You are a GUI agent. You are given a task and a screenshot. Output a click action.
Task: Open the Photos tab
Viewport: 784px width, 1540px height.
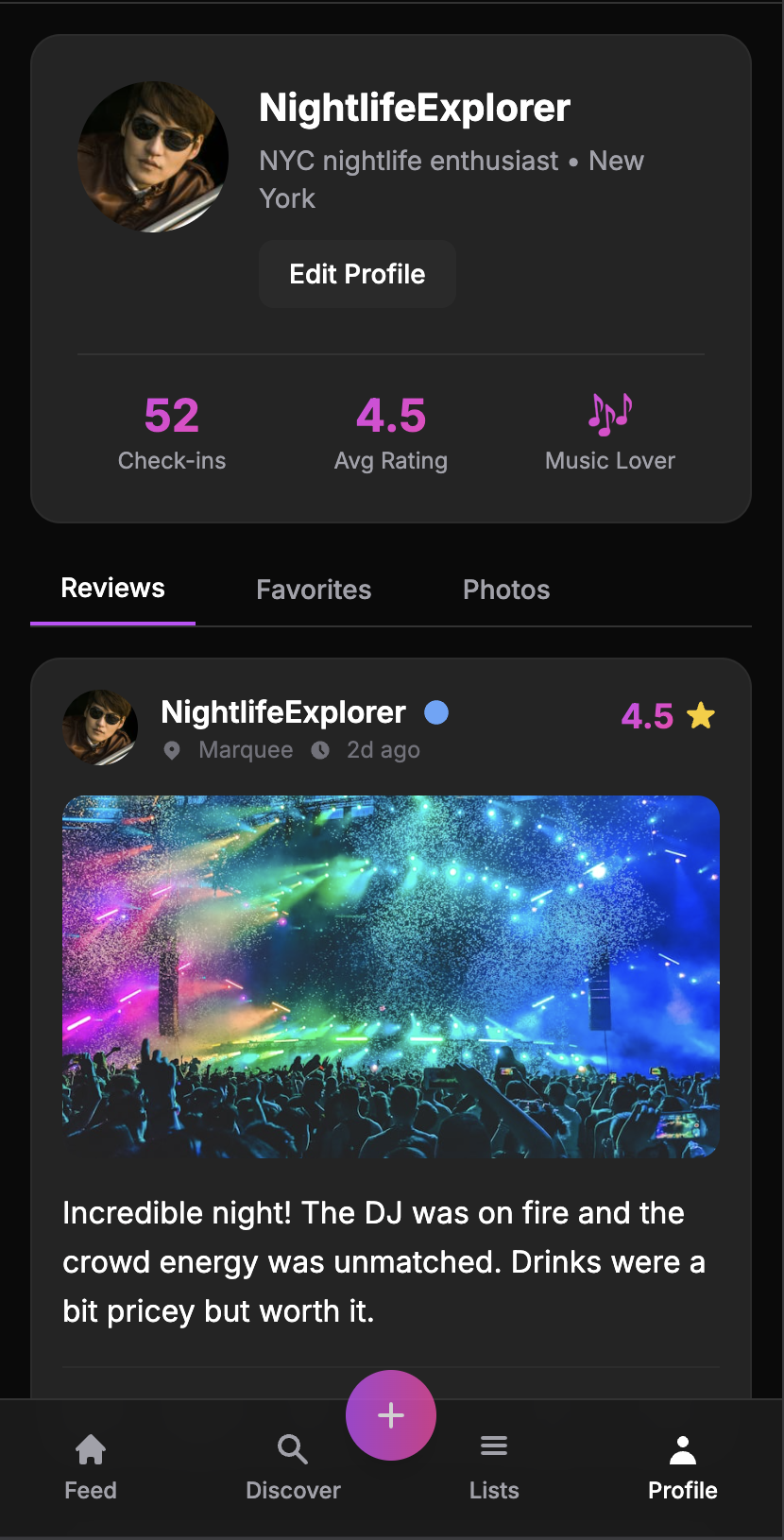point(506,590)
